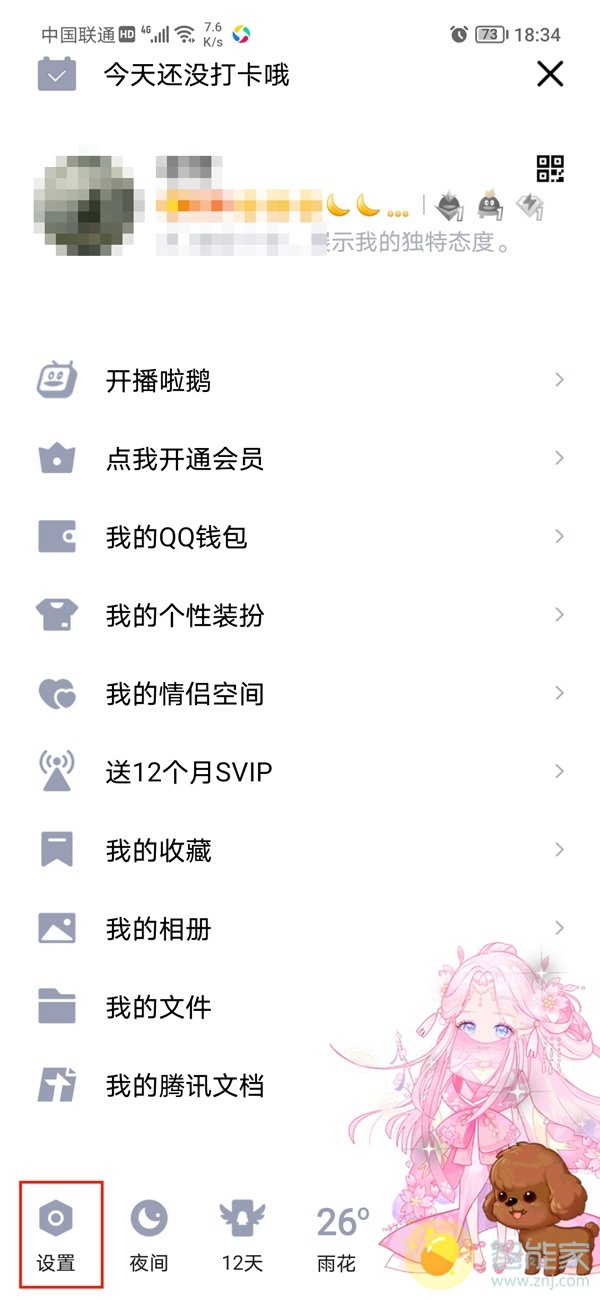600x1300 pixels.
Task: Open 我的QQ钱包
Action: click(x=176, y=537)
